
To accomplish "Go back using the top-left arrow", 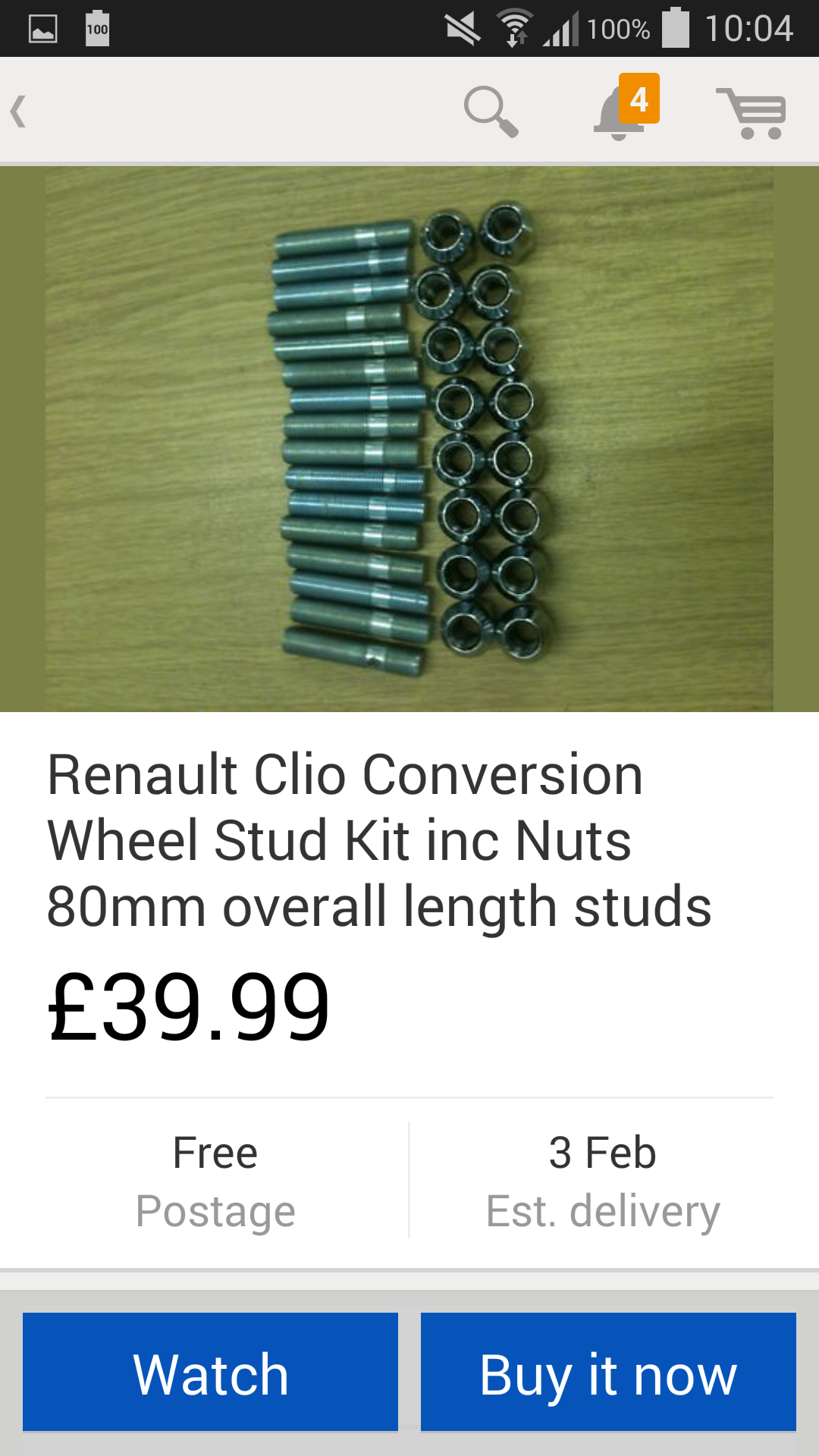I will click(x=20, y=111).
